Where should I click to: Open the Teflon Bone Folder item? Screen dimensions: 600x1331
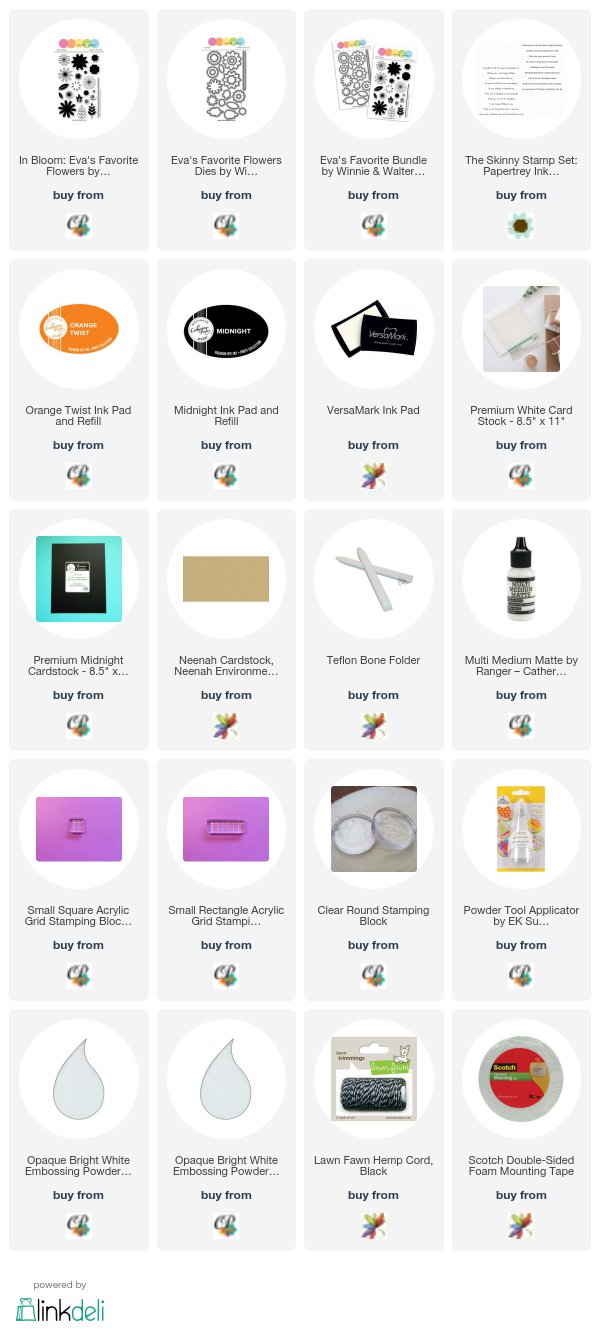click(x=374, y=630)
